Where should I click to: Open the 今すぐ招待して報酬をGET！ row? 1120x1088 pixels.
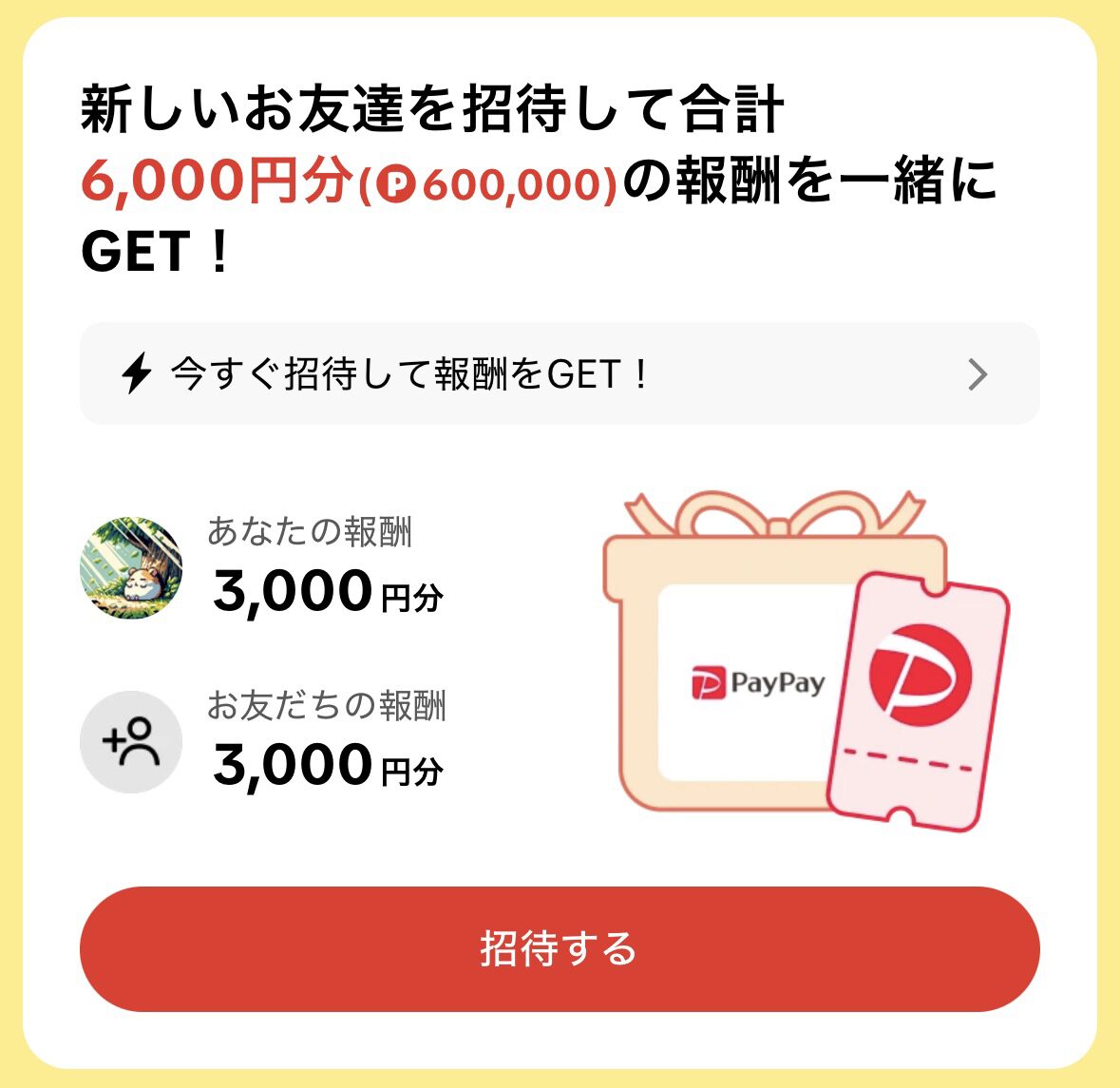[x=560, y=374]
